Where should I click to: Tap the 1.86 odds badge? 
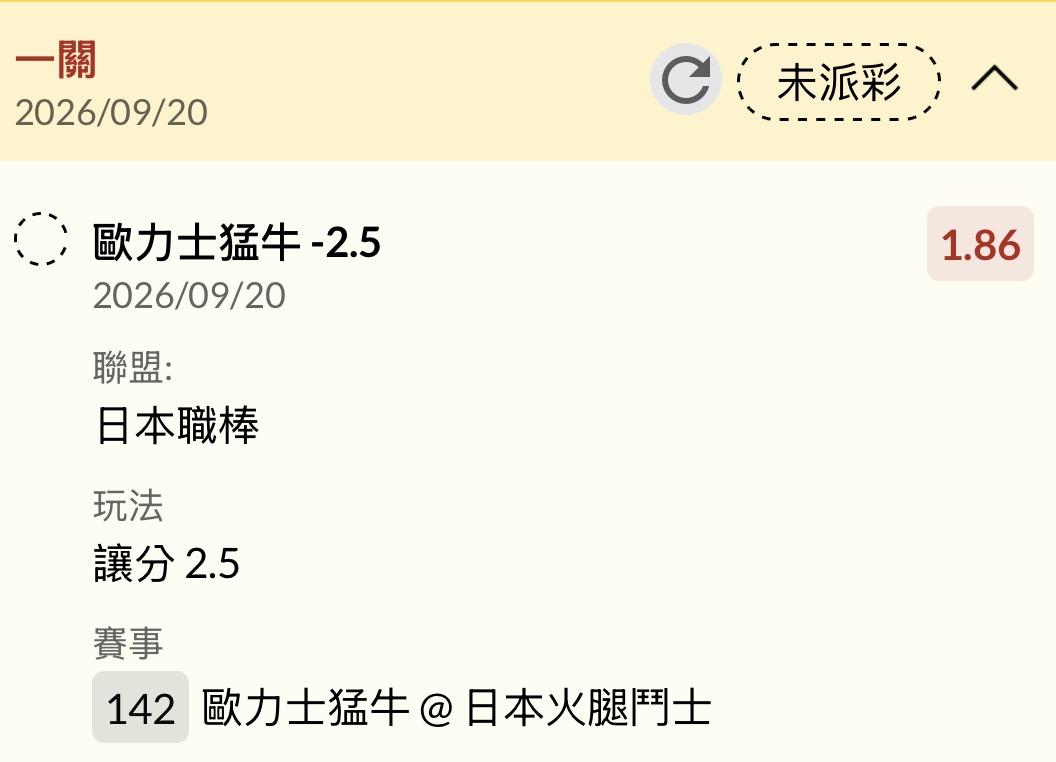click(980, 244)
